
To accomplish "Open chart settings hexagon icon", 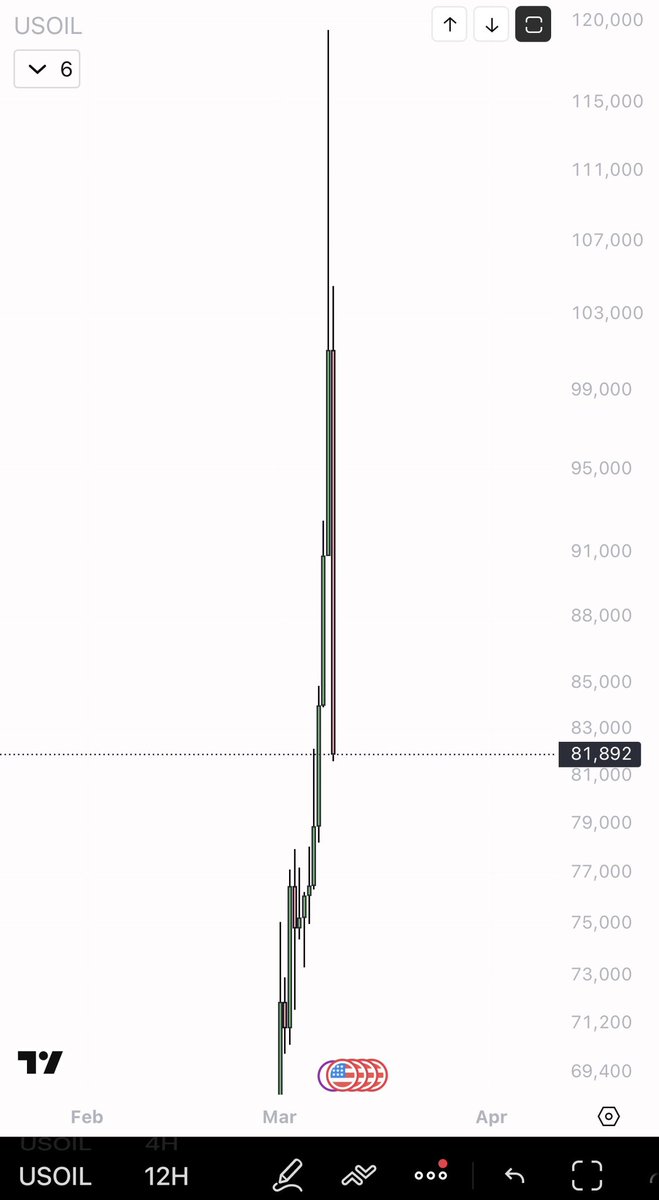I will tap(609, 1117).
